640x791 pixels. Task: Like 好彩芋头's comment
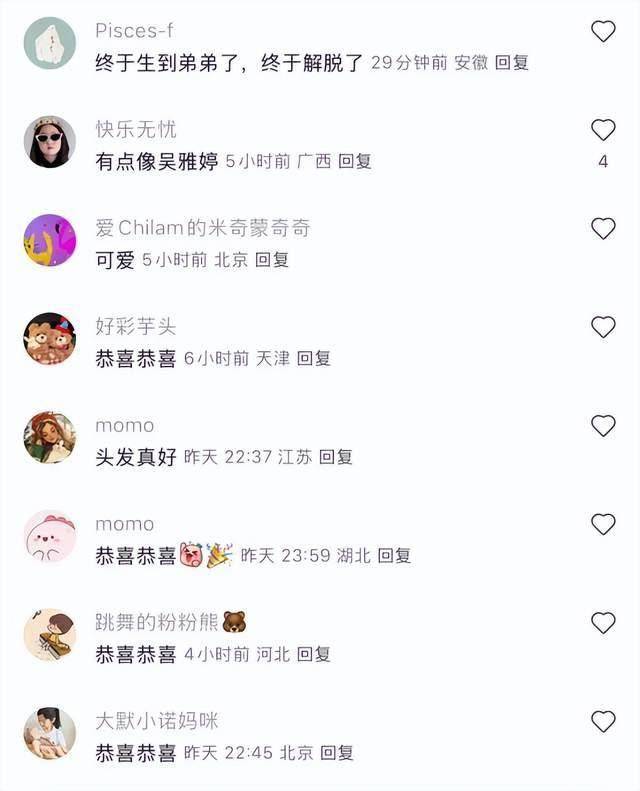click(x=603, y=327)
